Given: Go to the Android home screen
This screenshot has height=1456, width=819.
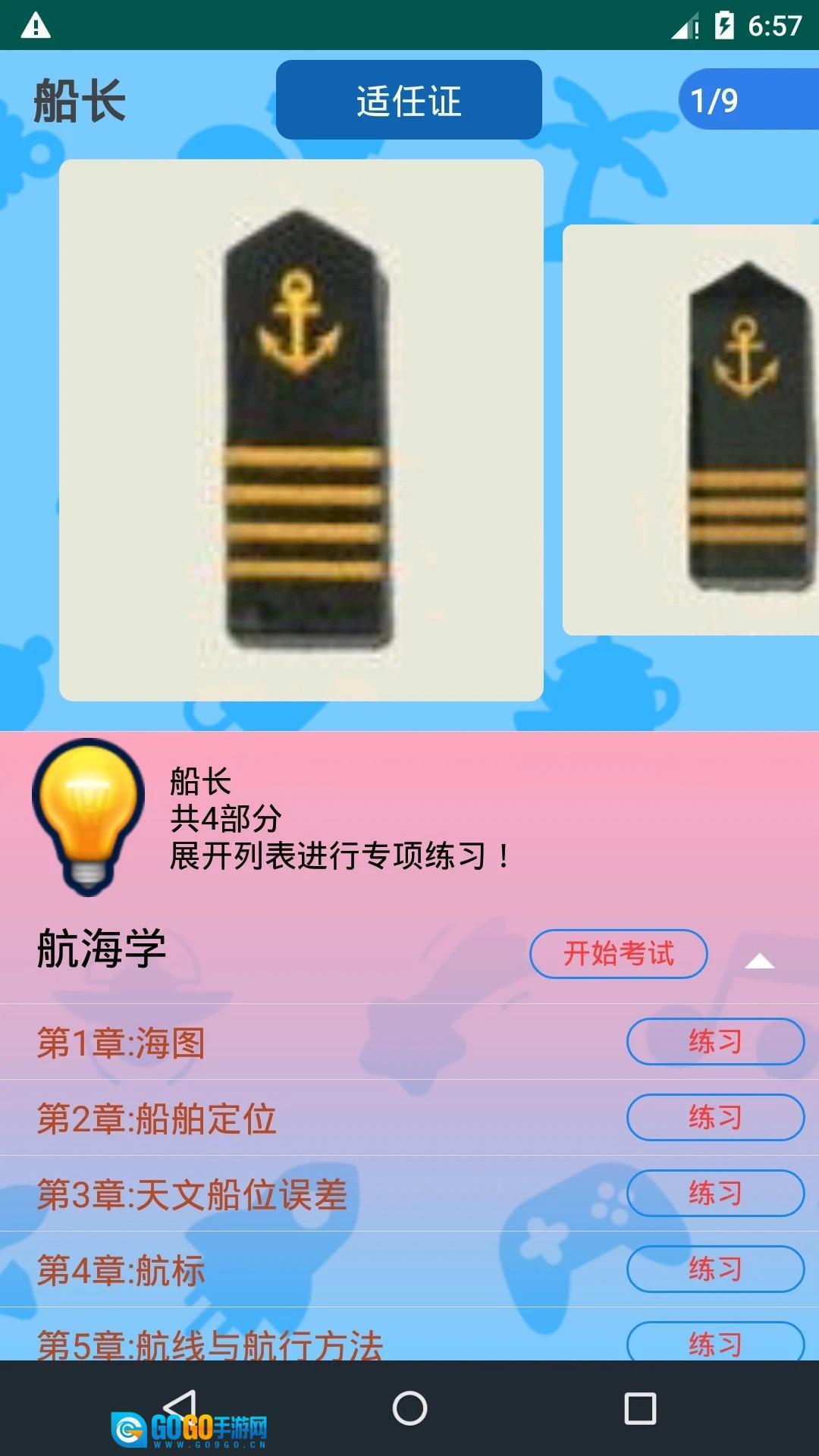Looking at the screenshot, I should pyautogui.click(x=409, y=1408).
